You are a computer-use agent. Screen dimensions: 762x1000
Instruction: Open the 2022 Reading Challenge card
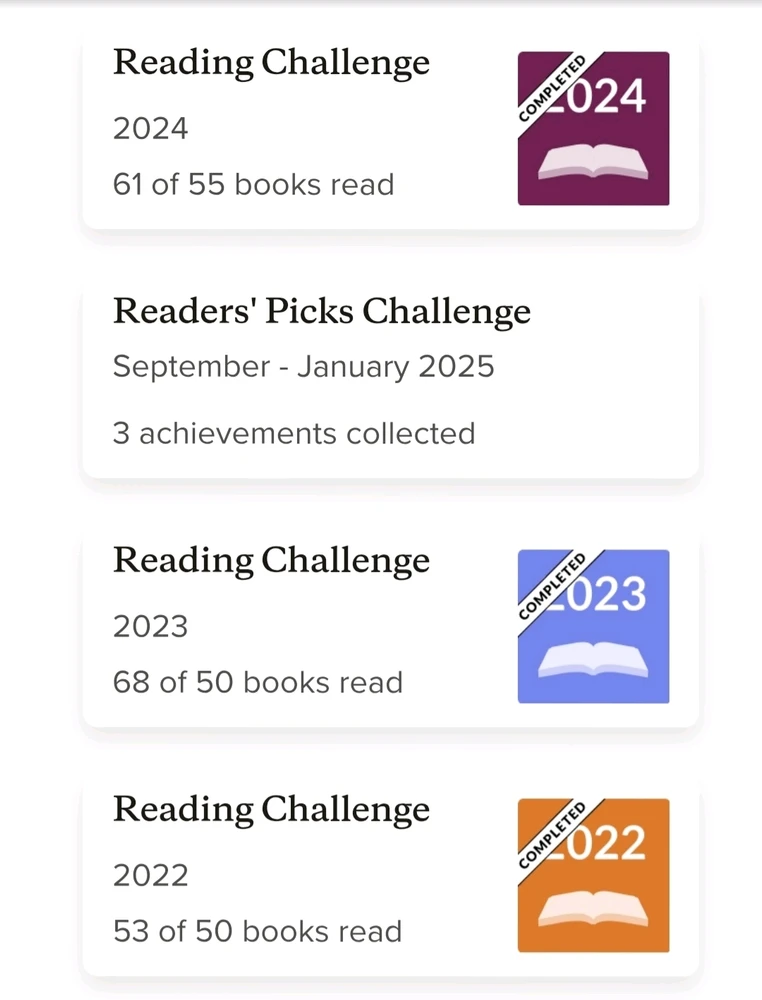click(390, 874)
